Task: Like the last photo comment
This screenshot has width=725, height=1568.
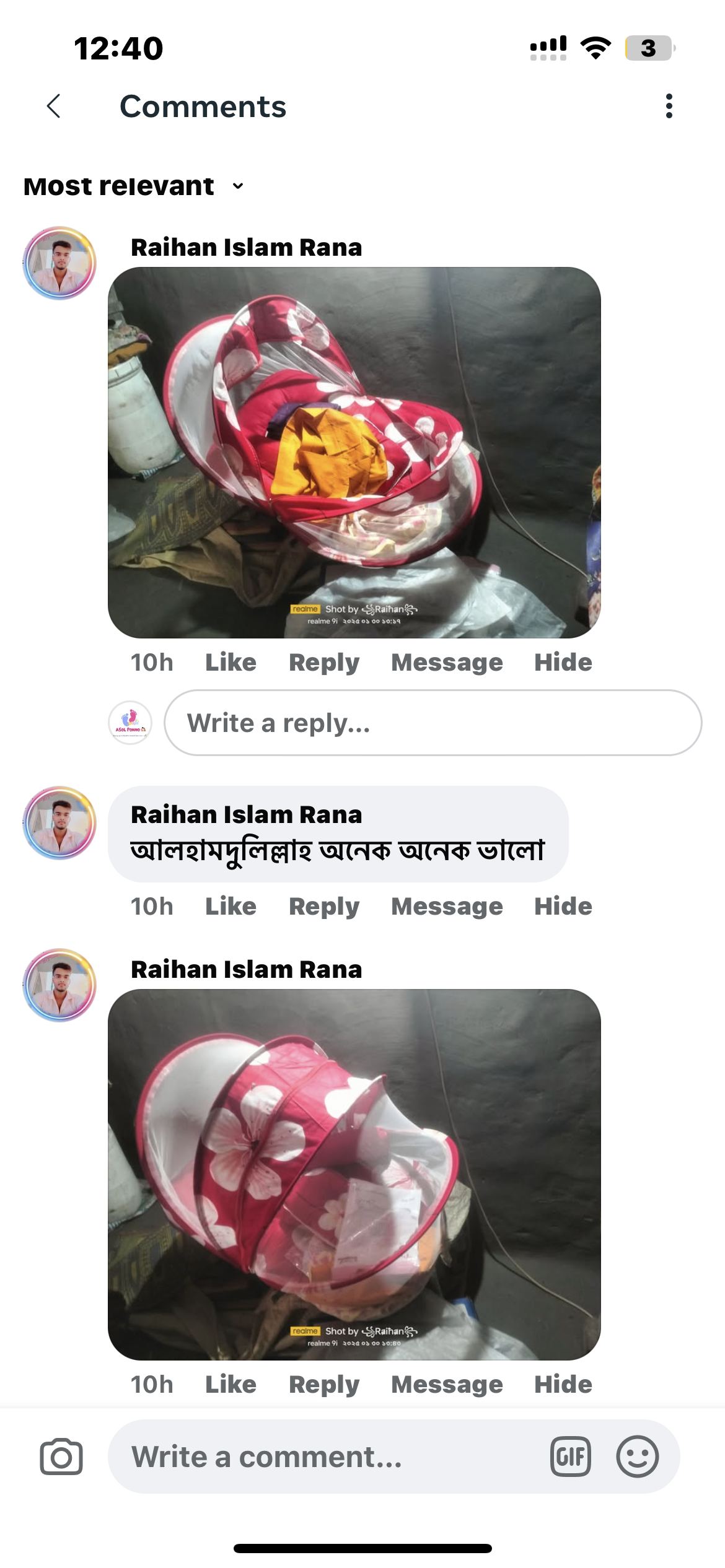Action: (x=231, y=1384)
